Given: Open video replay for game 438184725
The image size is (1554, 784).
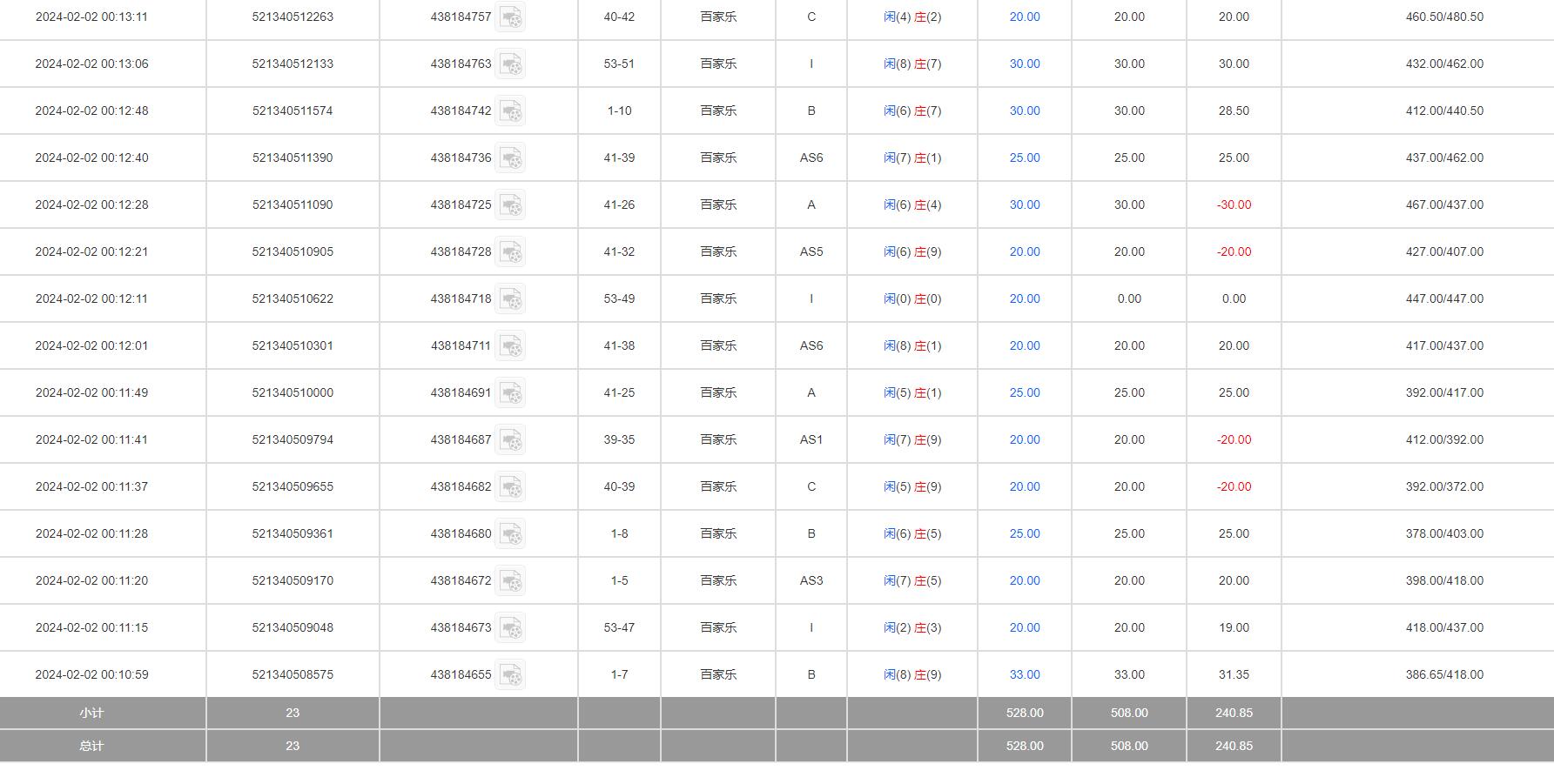Looking at the screenshot, I should pyautogui.click(x=510, y=205).
